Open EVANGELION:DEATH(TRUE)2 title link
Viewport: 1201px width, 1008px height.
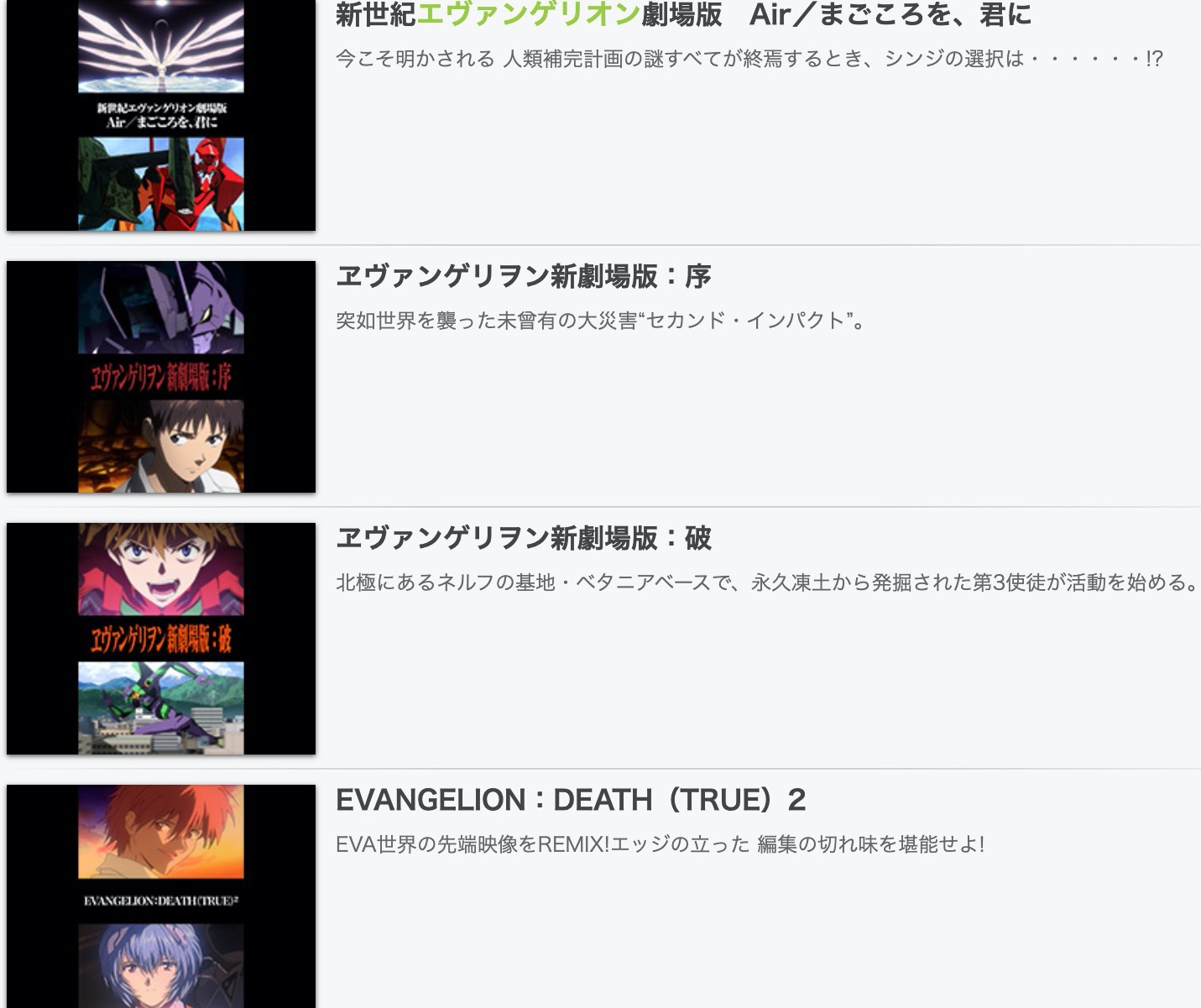point(570,800)
